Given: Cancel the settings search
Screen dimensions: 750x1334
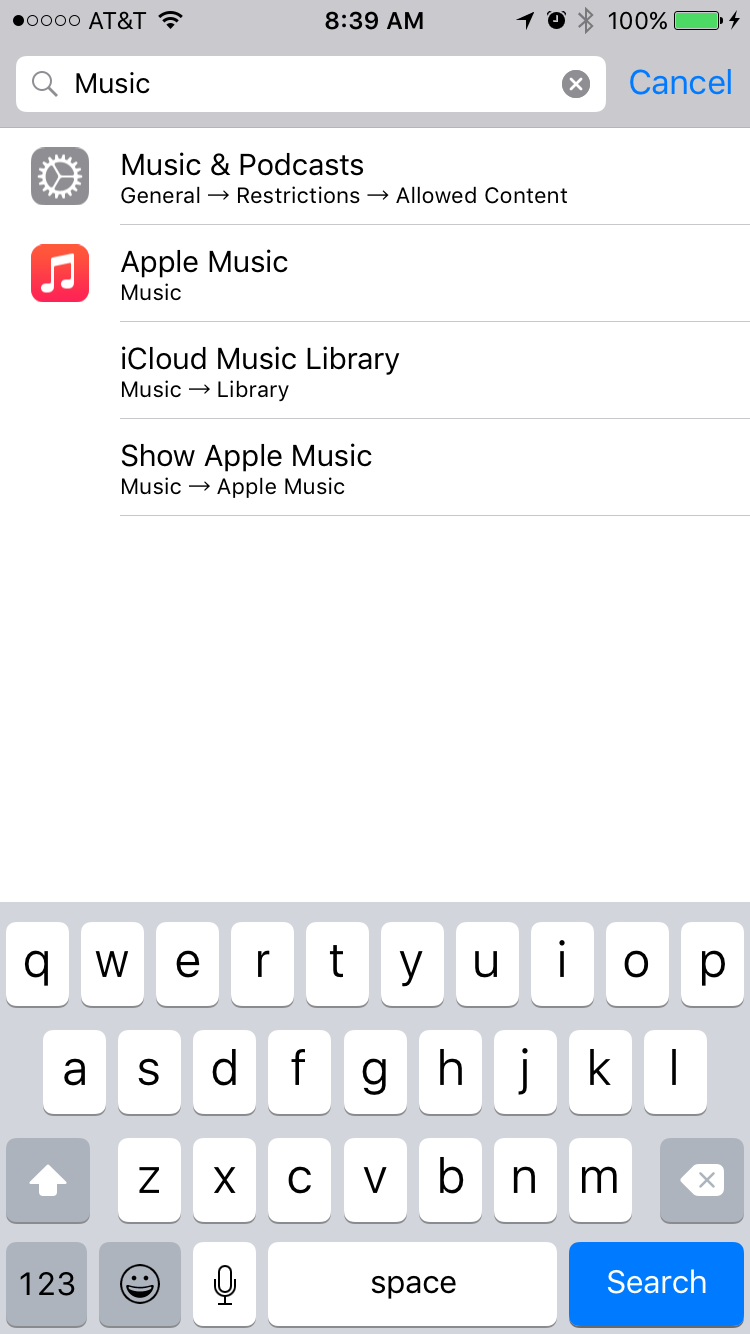Looking at the screenshot, I should pos(680,83).
